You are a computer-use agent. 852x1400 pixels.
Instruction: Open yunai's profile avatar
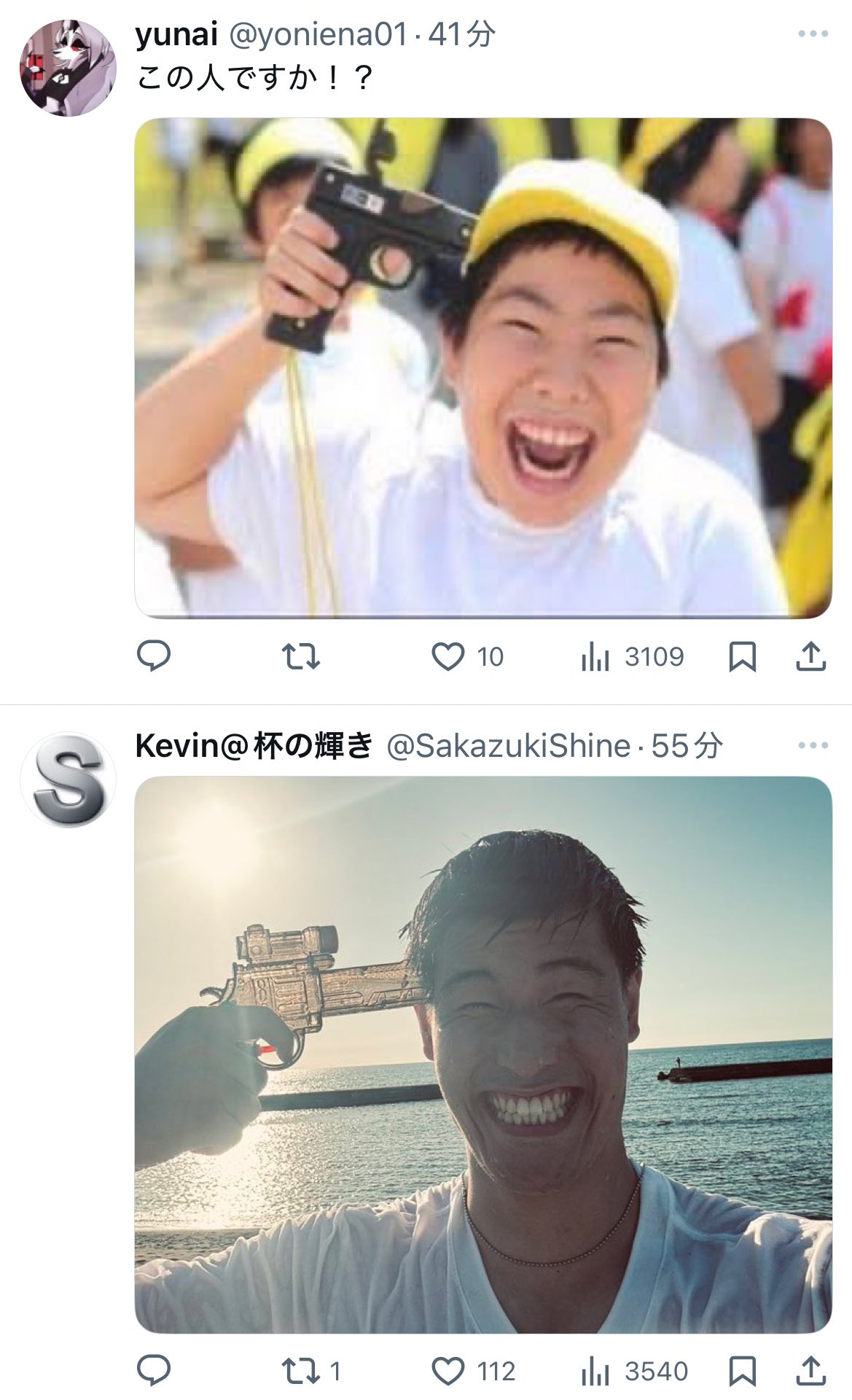click(x=68, y=68)
